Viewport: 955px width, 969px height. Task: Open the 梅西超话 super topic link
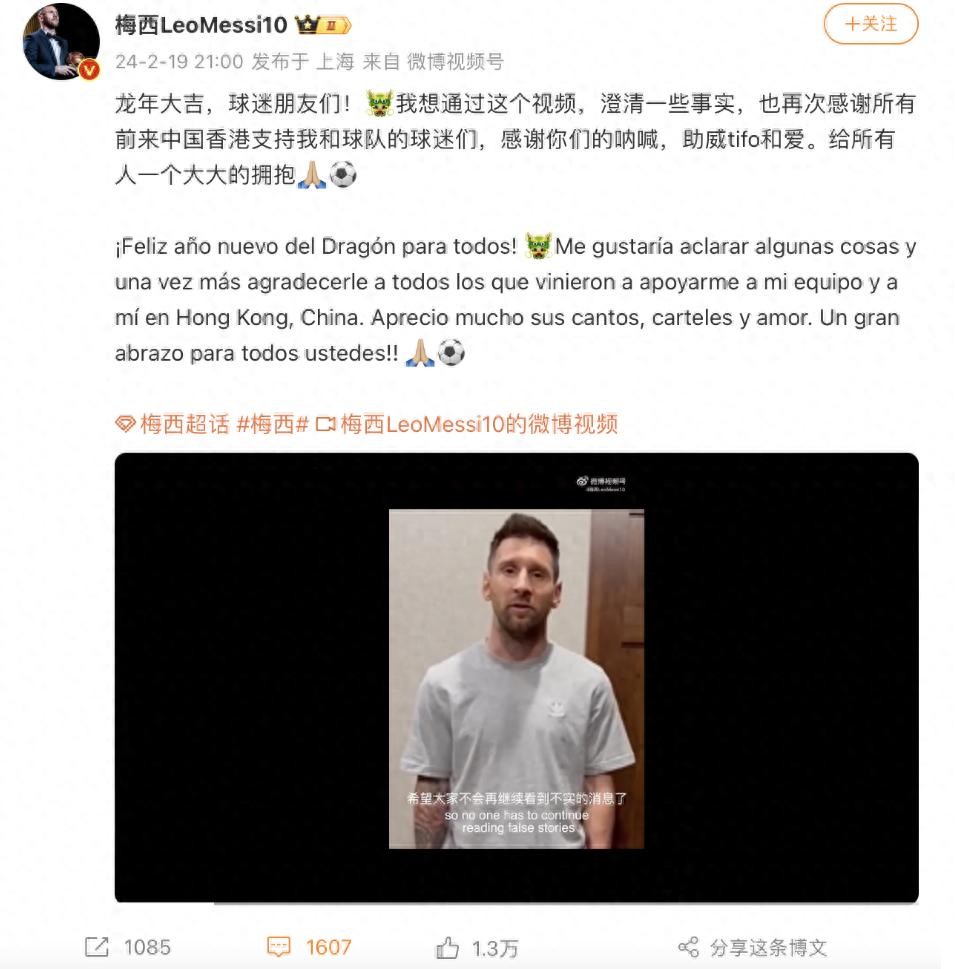174,424
